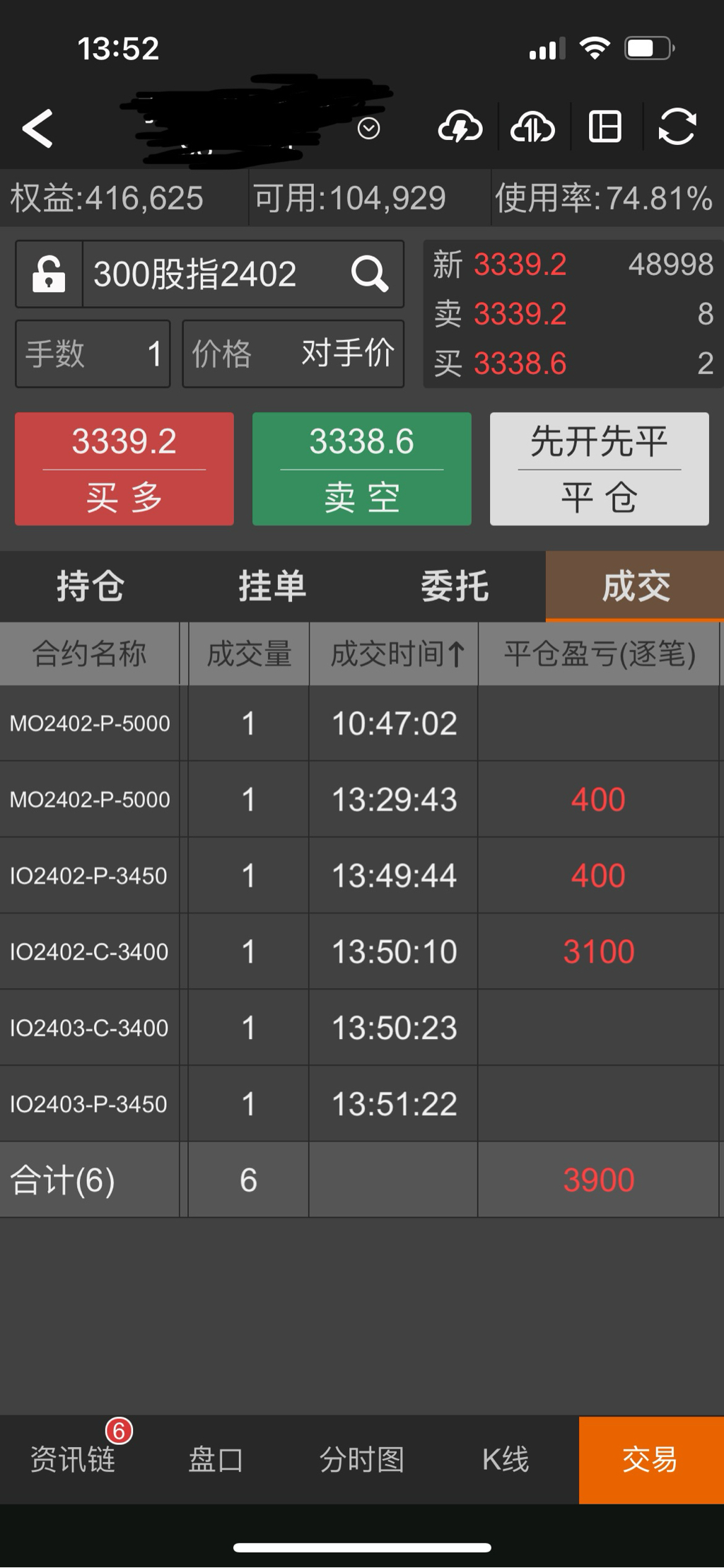
Task: Change the 价格 price type field
Action: point(293,354)
